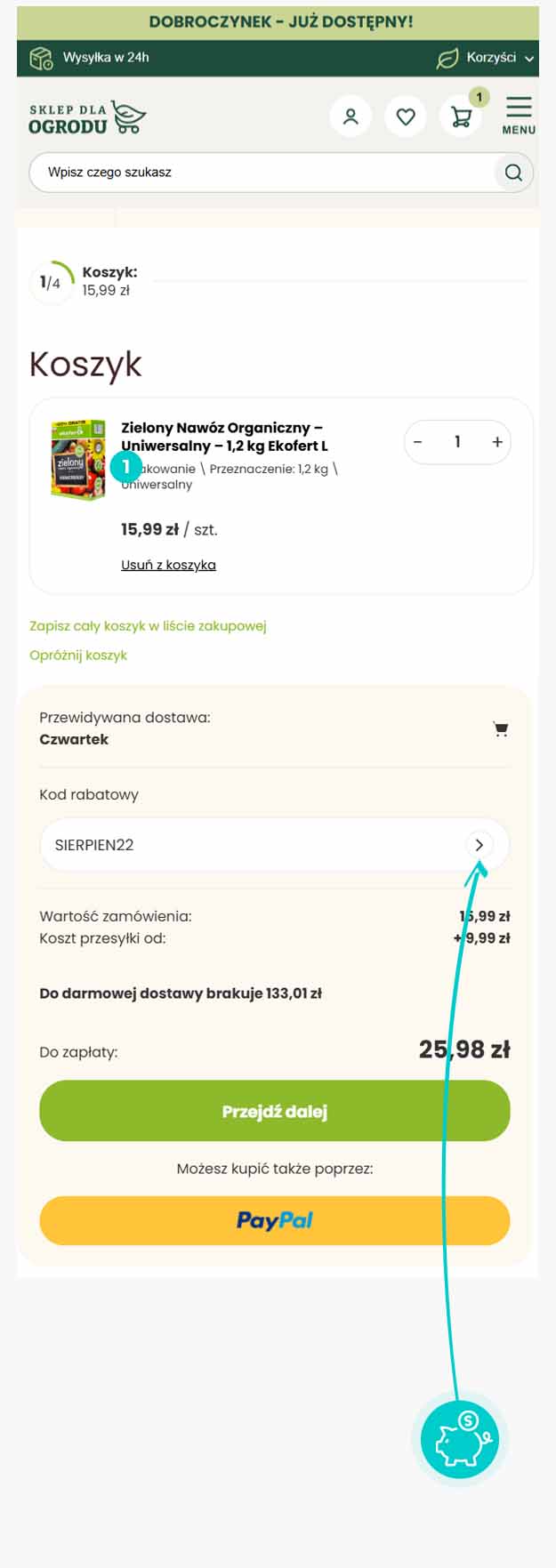The image size is (556, 1568).
Task: Open the wishlist heart icon
Action: coord(406,117)
